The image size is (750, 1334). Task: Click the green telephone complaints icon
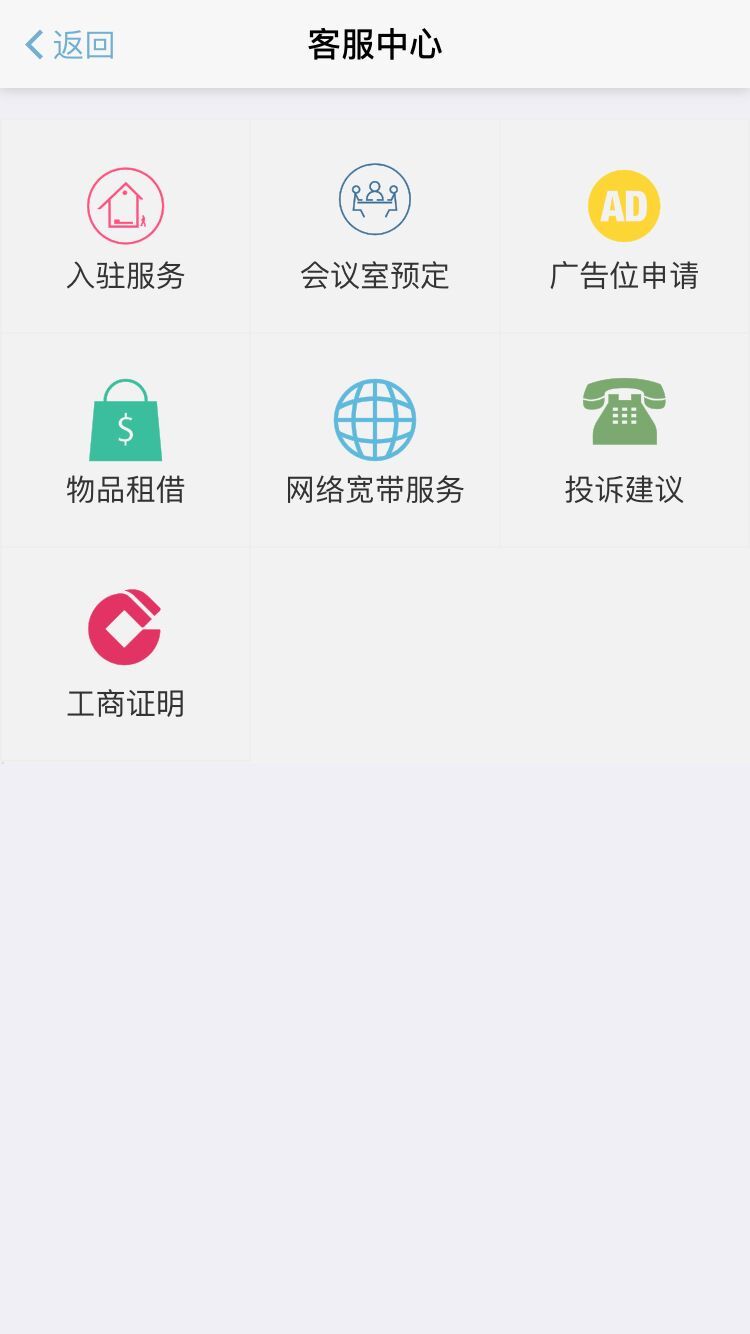624,412
